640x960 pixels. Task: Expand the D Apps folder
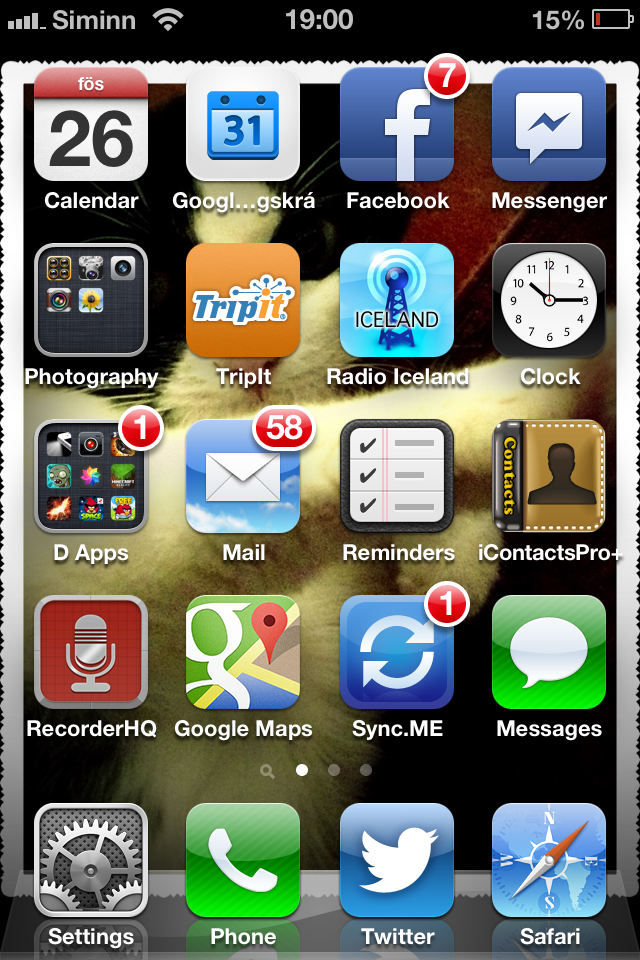pos(91,476)
